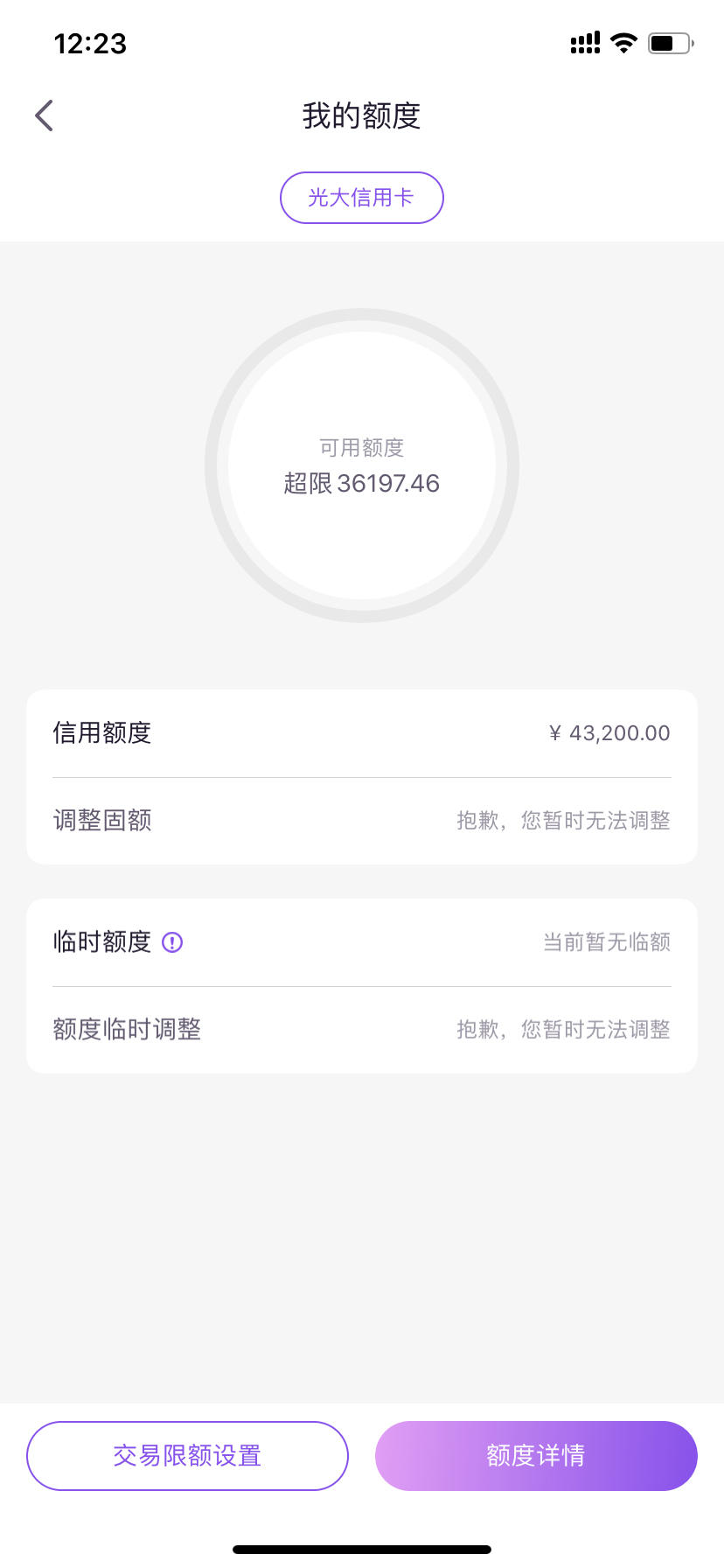Open 交易限额设置
Screen dimensions: 724x1568
[x=187, y=1455]
